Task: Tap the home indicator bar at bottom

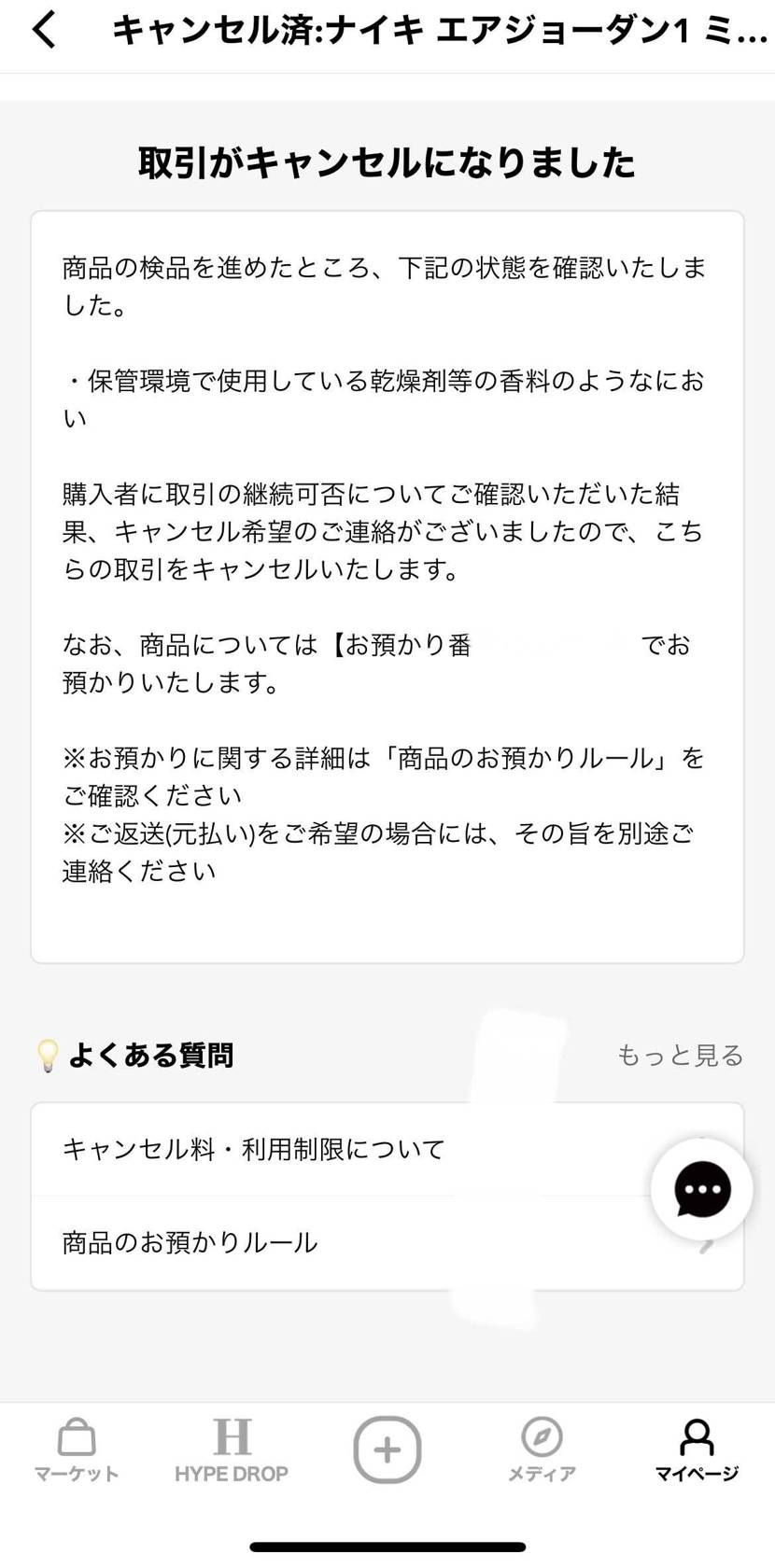Action: tap(387, 1545)
